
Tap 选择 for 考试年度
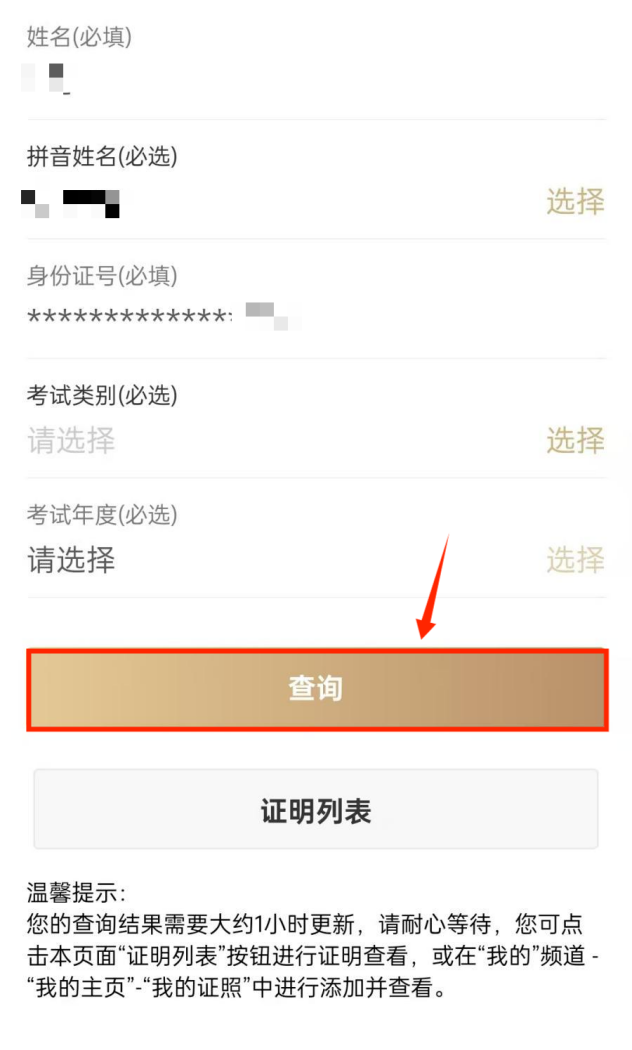coord(575,559)
